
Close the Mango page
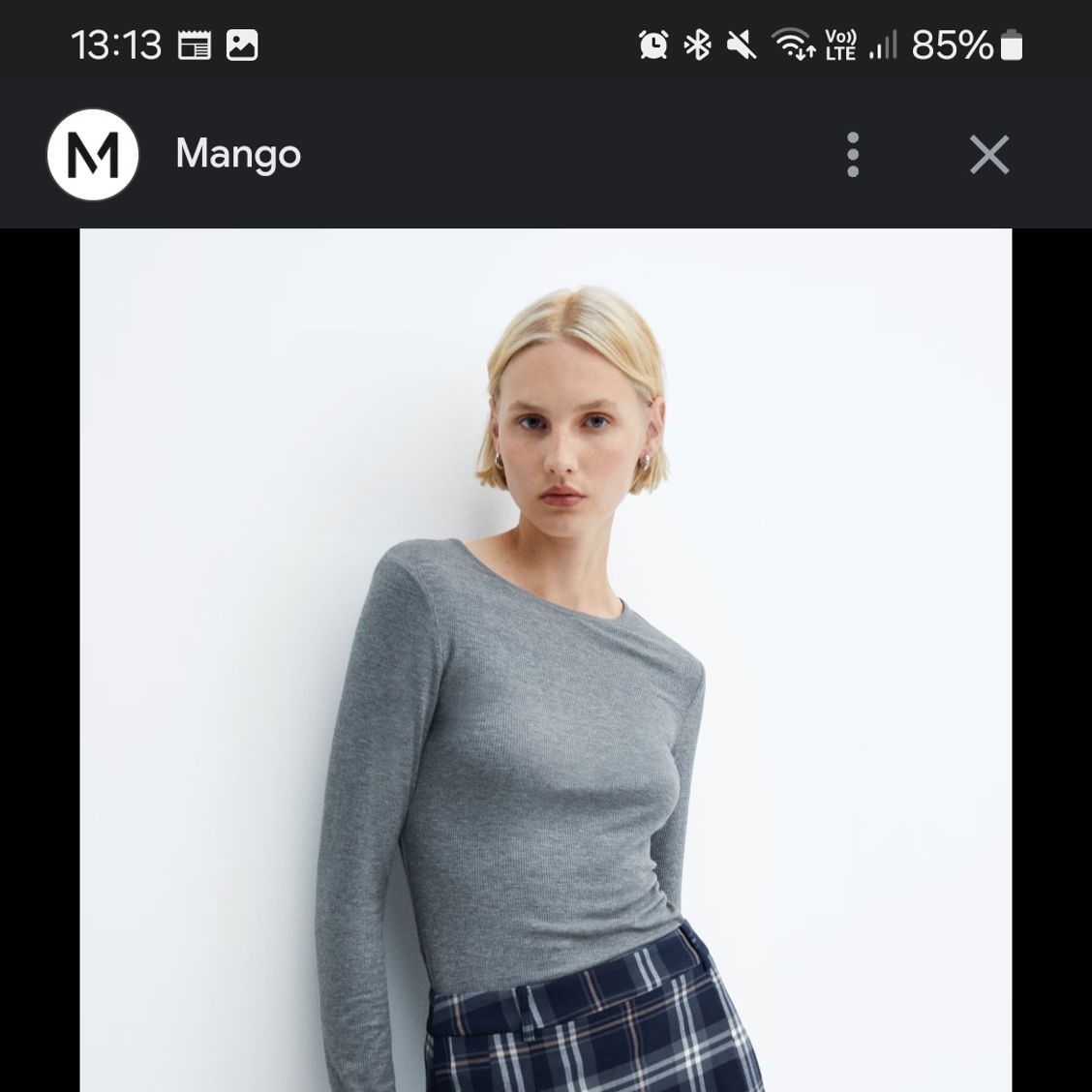[x=988, y=155]
